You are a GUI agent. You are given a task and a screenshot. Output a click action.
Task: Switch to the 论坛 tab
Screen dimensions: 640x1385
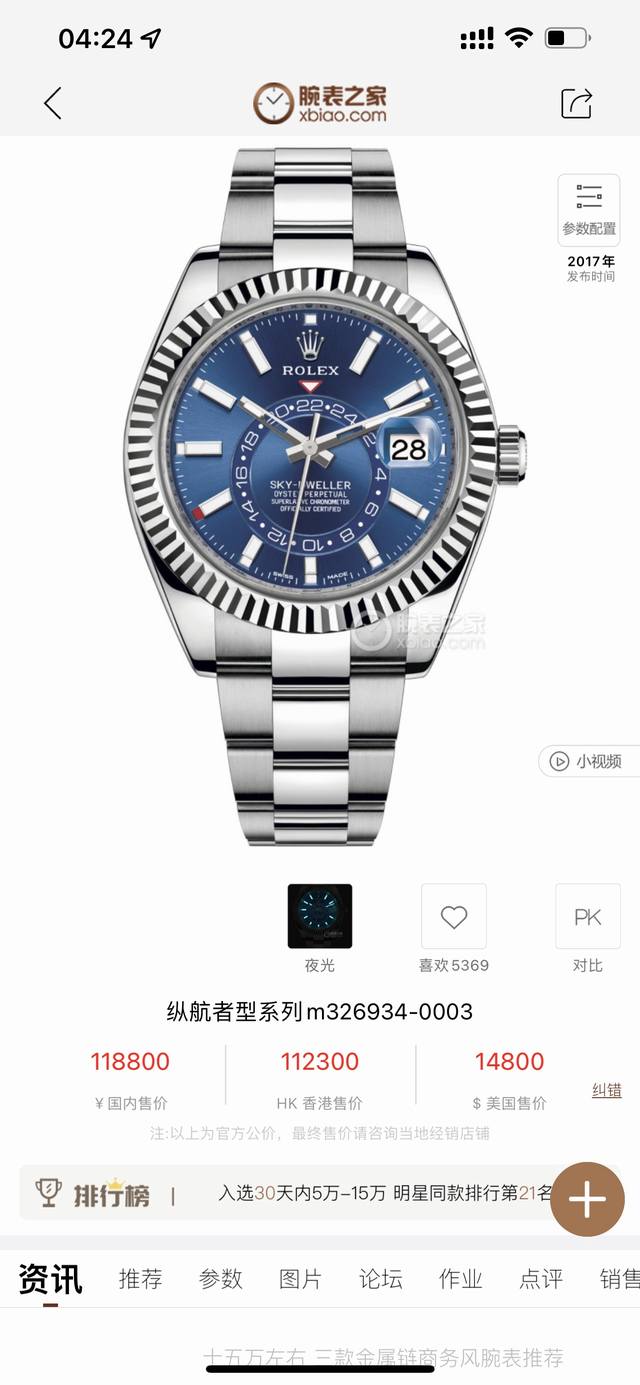point(381,1278)
